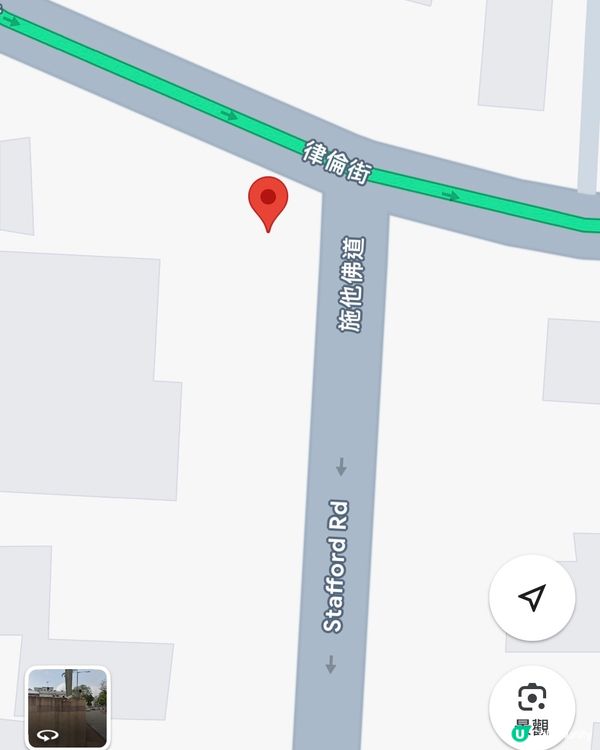
Task: Tap the red location pin
Action: pyautogui.click(x=268, y=200)
